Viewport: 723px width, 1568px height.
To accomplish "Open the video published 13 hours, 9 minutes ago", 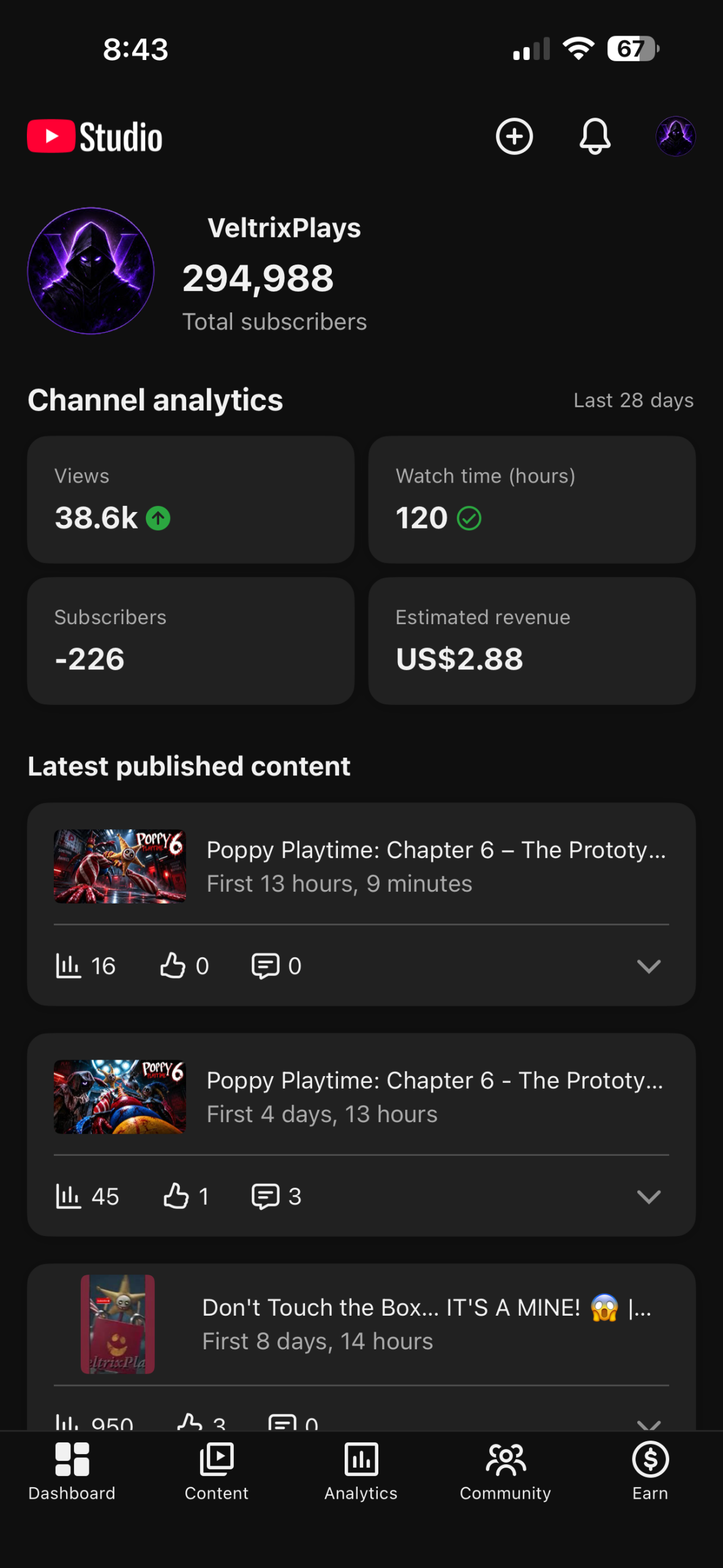I will pyautogui.click(x=361, y=866).
